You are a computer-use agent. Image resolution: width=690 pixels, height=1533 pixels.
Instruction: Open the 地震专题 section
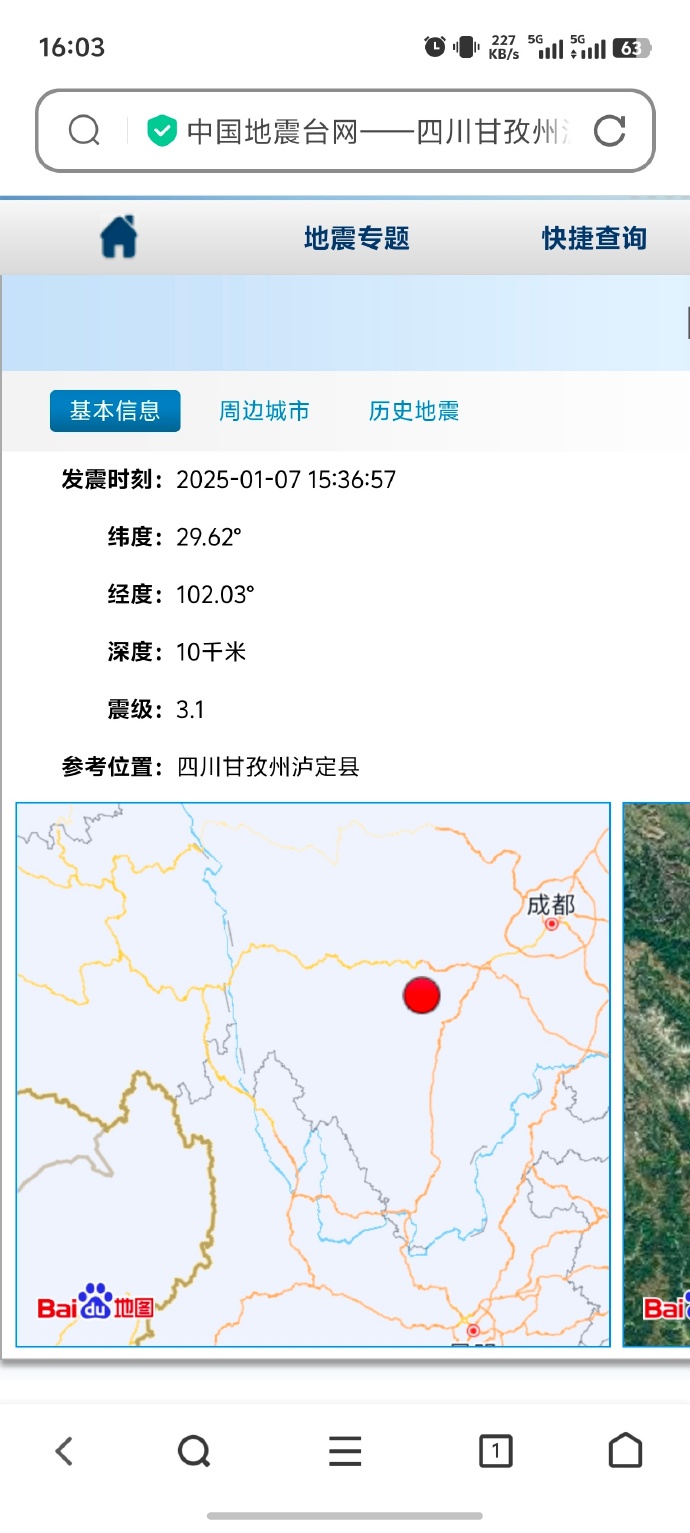[x=357, y=238]
